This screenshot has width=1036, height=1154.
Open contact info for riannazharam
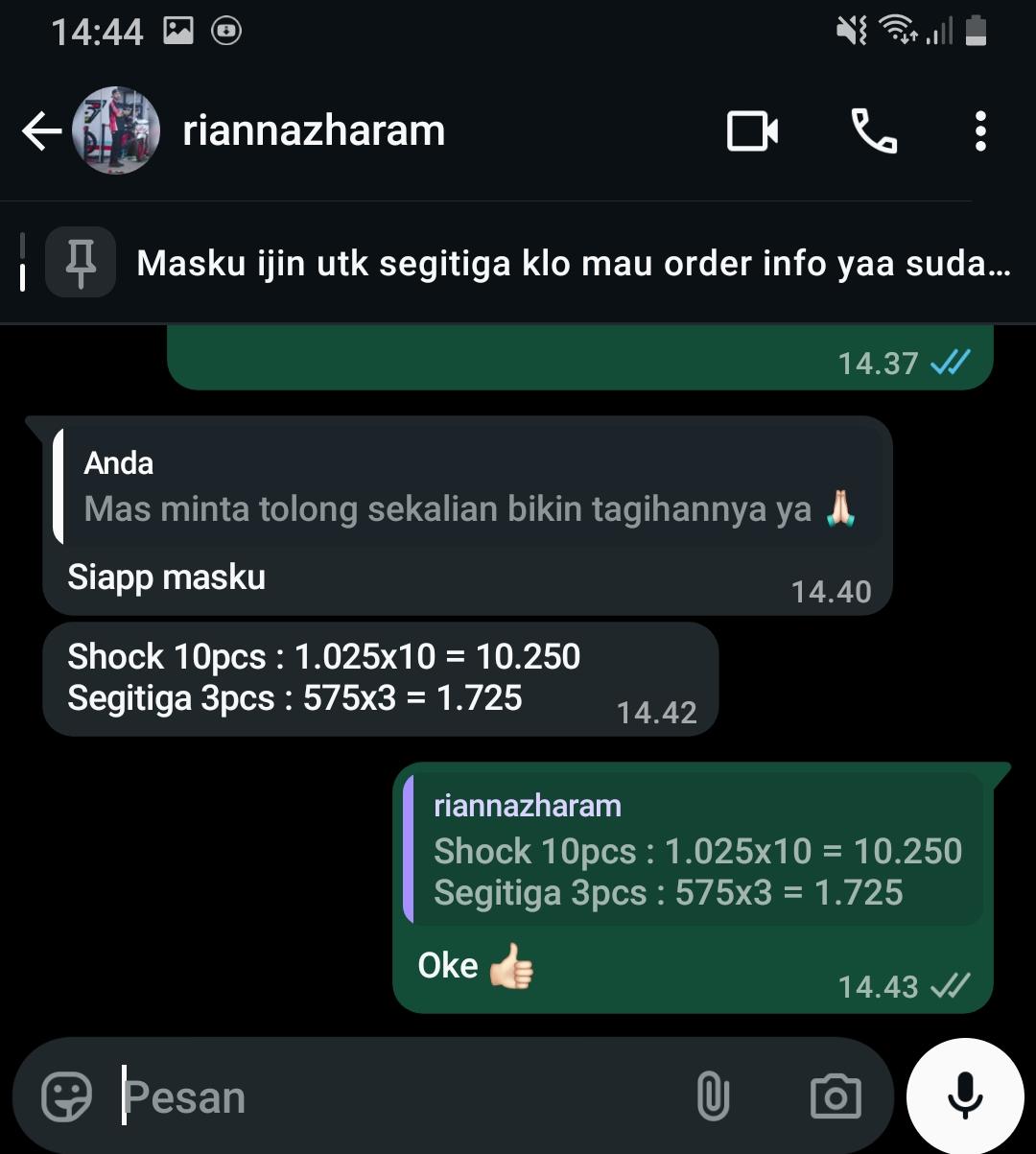pyautogui.click(x=314, y=131)
